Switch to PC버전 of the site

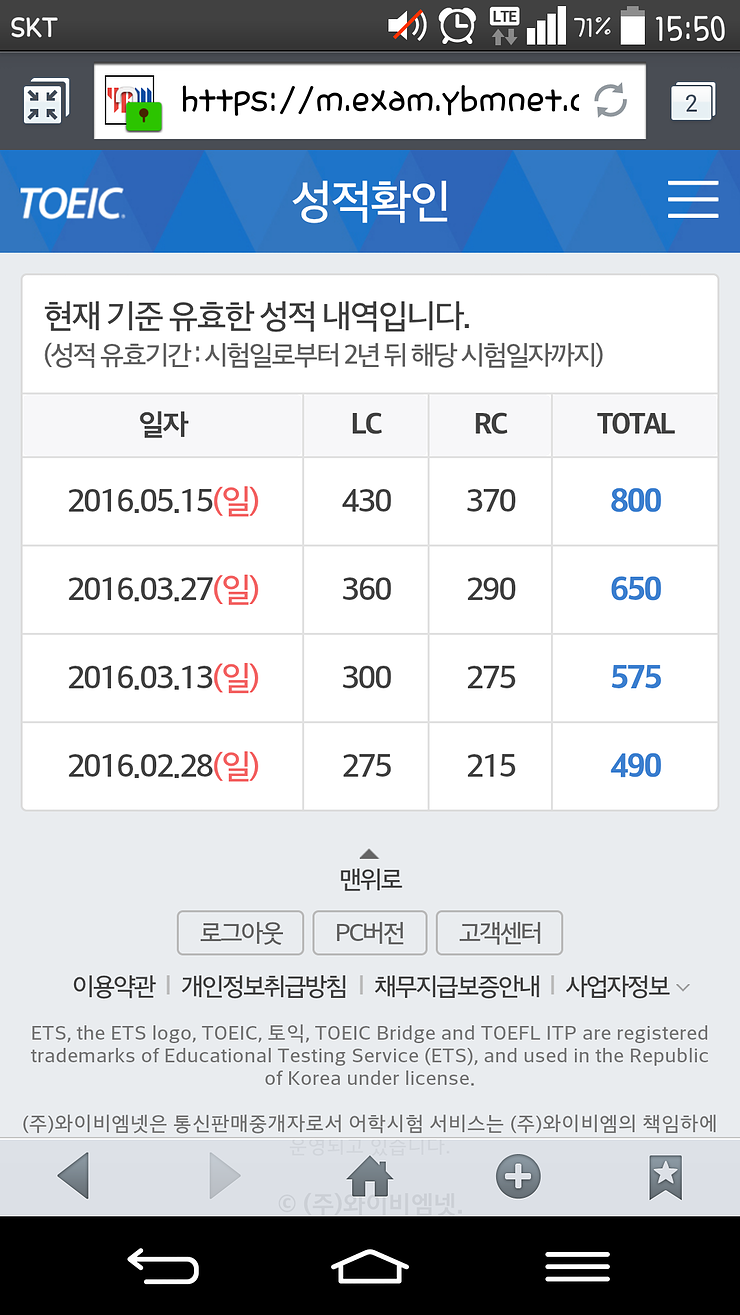pos(370,933)
